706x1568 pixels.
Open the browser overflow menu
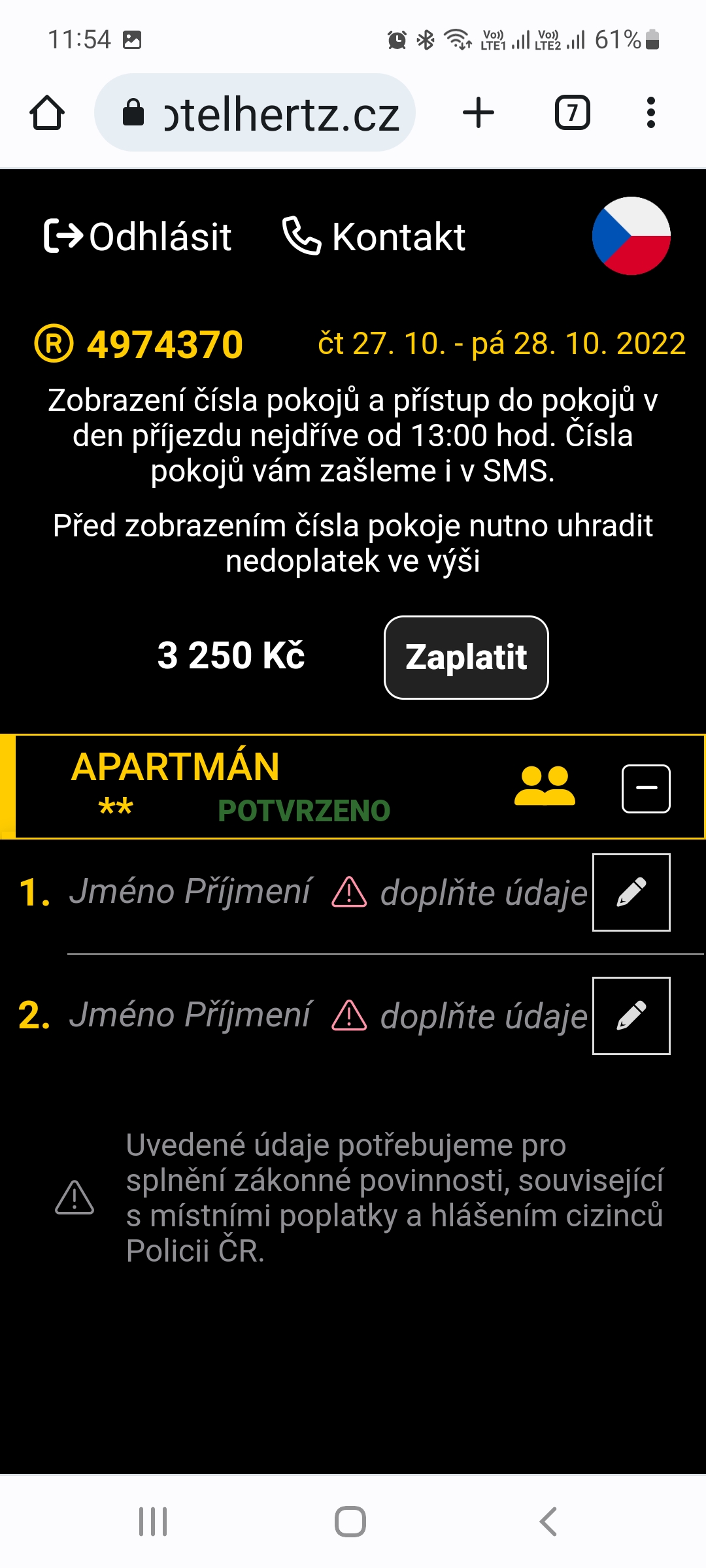[x=650, y=112]
